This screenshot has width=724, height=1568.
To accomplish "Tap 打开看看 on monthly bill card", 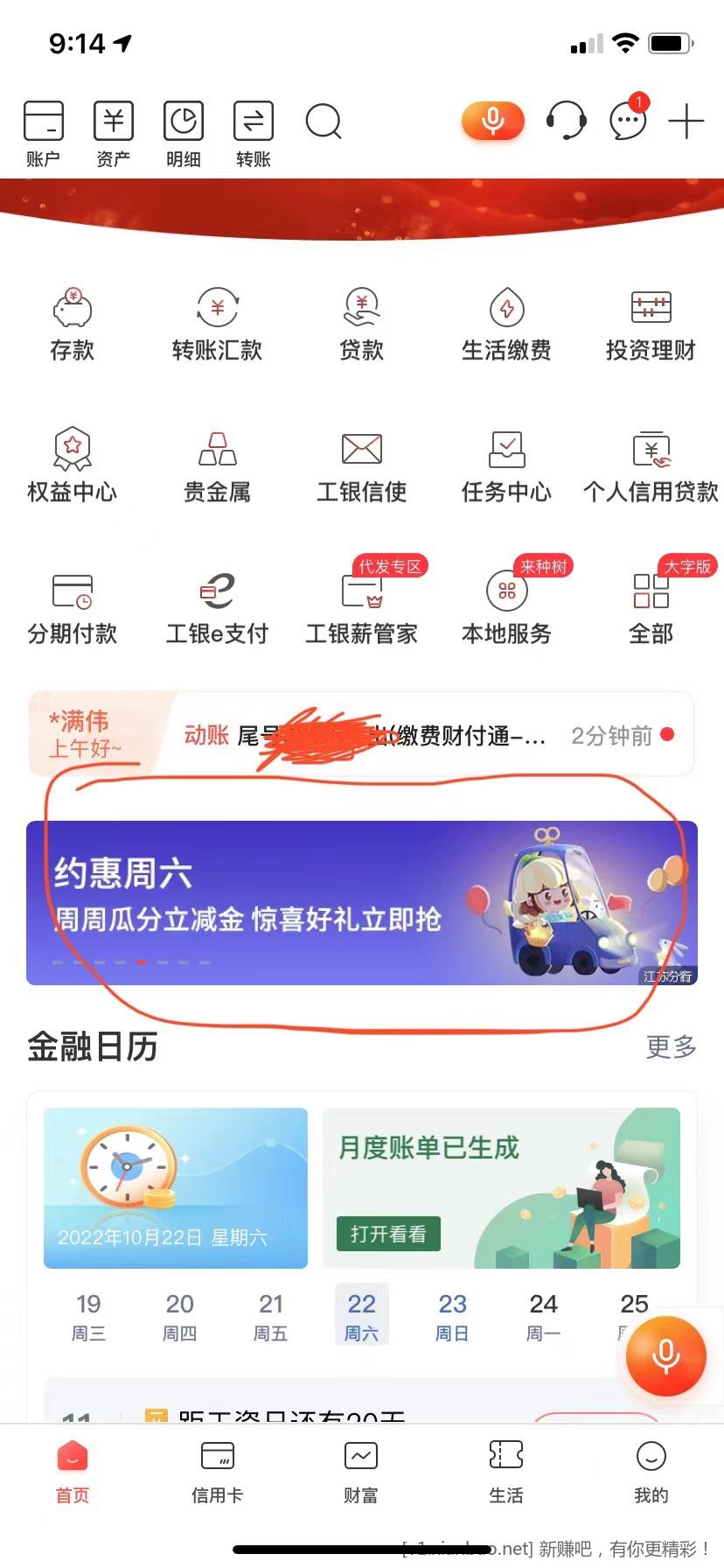I will [x=388, y=1234].
